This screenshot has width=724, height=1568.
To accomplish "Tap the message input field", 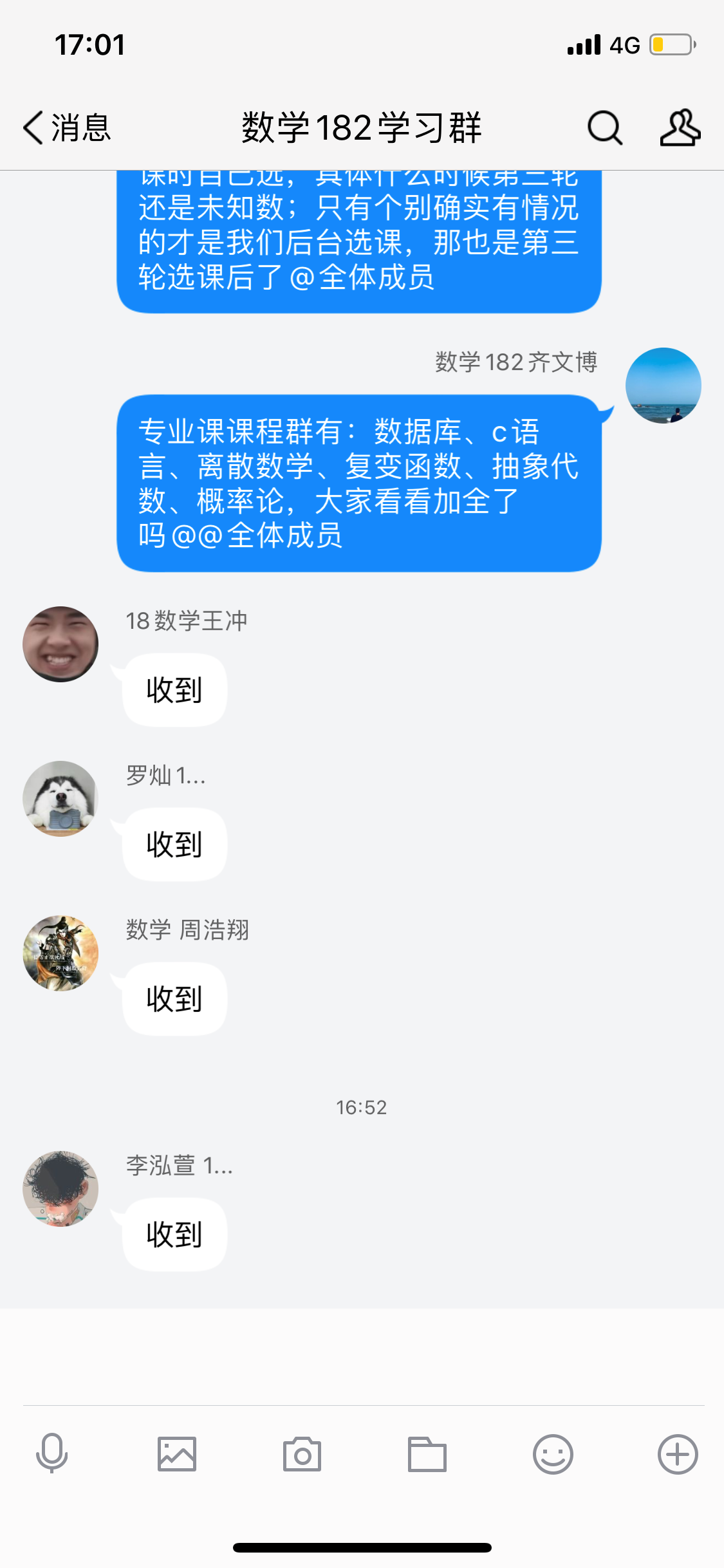I will point(362,1356).
